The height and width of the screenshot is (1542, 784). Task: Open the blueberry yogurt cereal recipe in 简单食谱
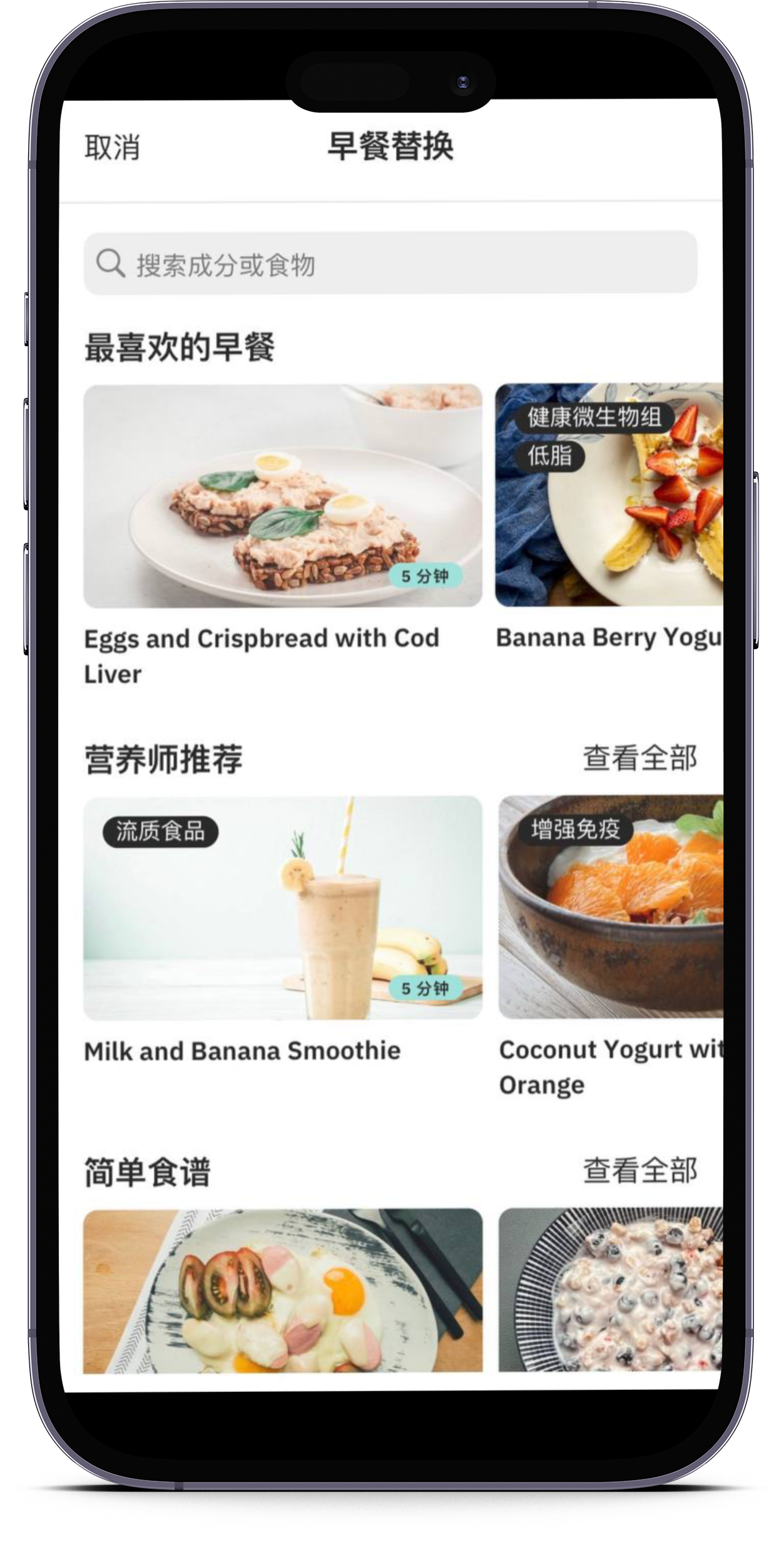pos(611,1290)
